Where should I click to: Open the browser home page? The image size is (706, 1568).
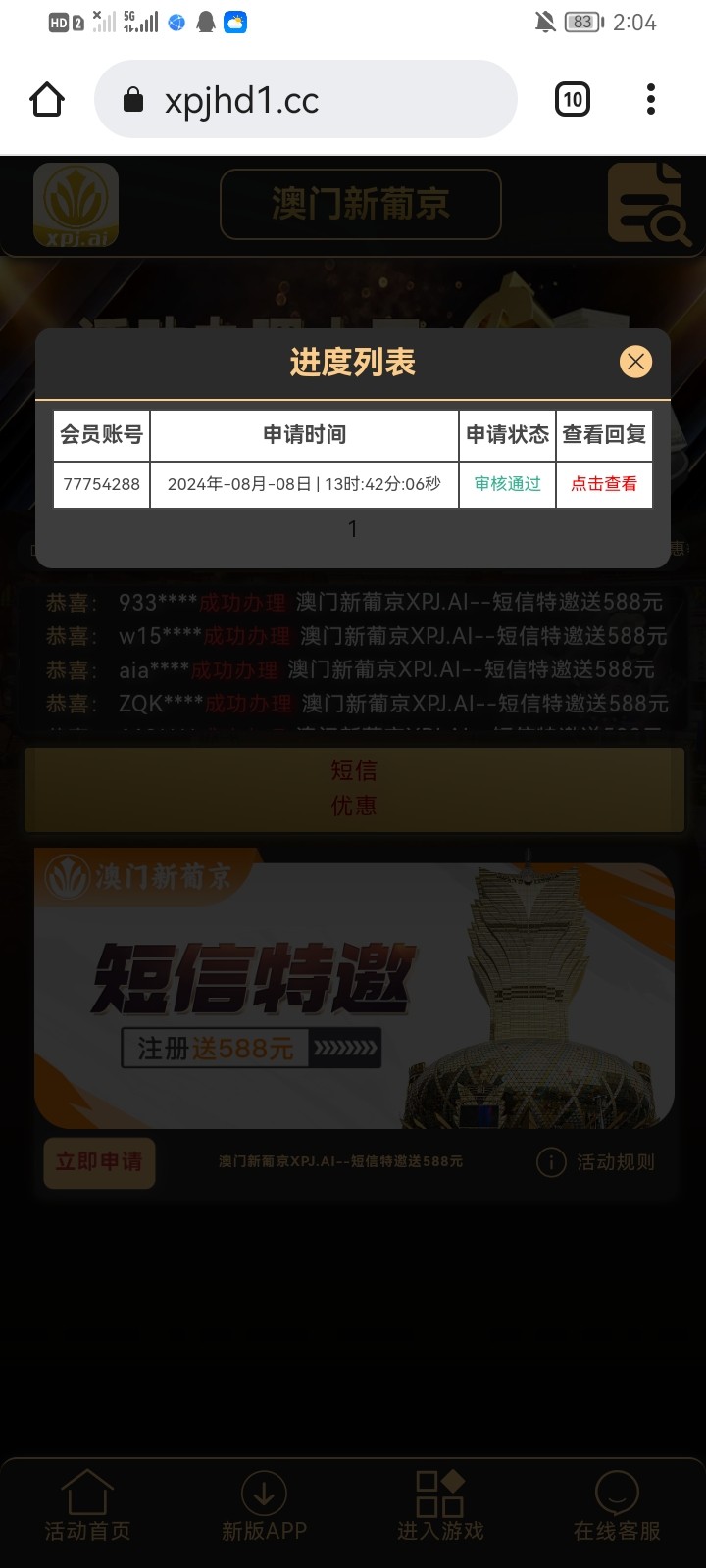(47, 100)
